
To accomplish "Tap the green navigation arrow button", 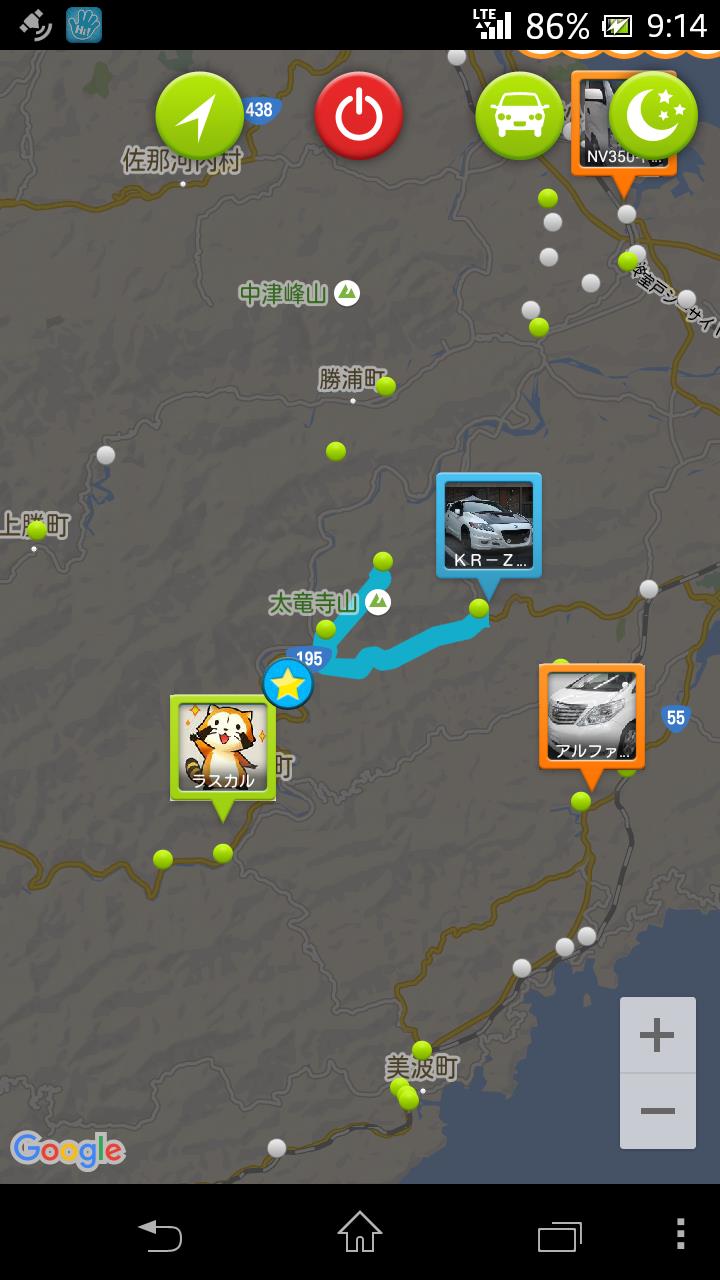I will (200, 116).
